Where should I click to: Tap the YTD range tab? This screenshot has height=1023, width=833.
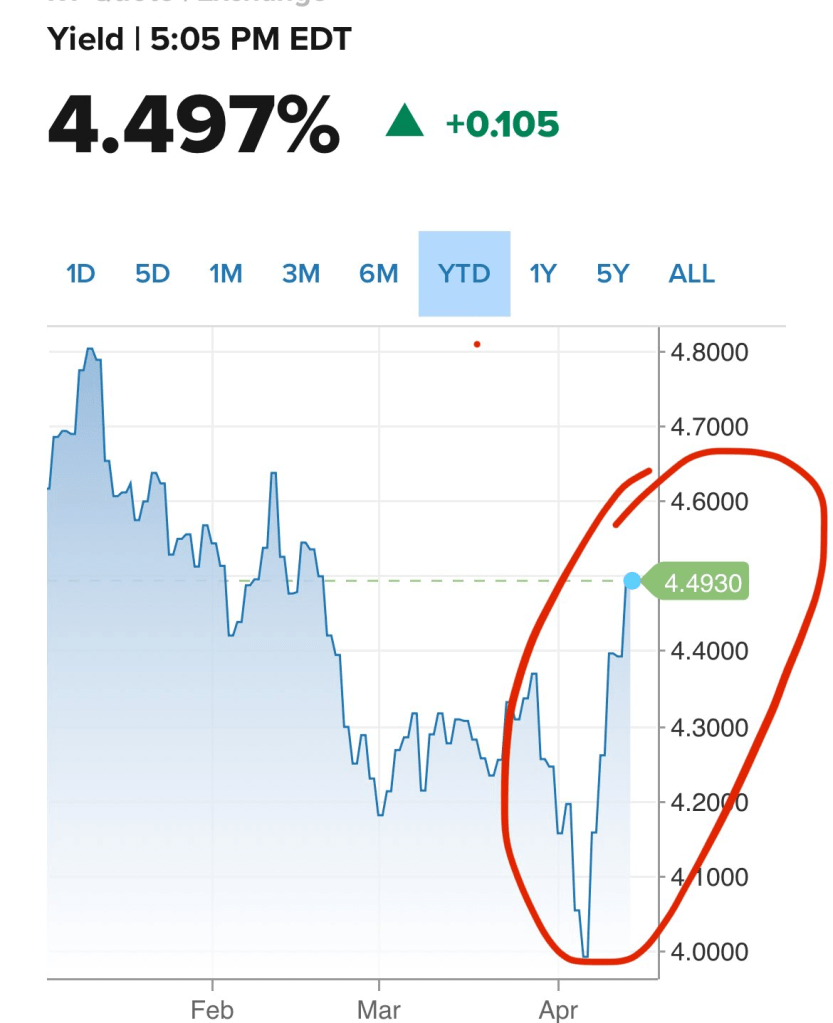point(464,273)
